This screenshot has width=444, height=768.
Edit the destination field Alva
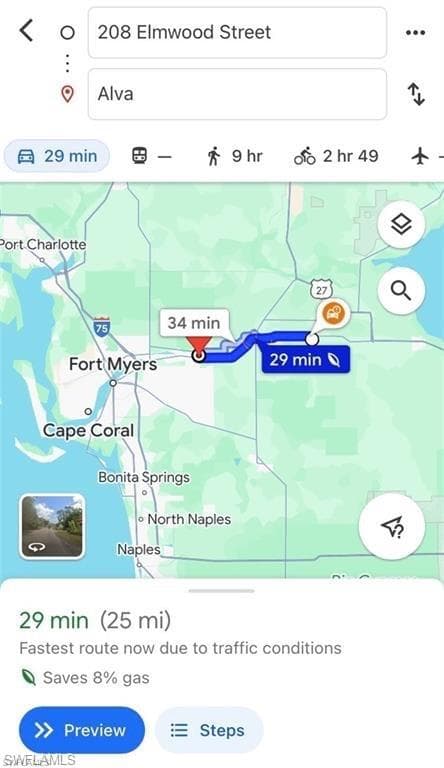(237, 94)
